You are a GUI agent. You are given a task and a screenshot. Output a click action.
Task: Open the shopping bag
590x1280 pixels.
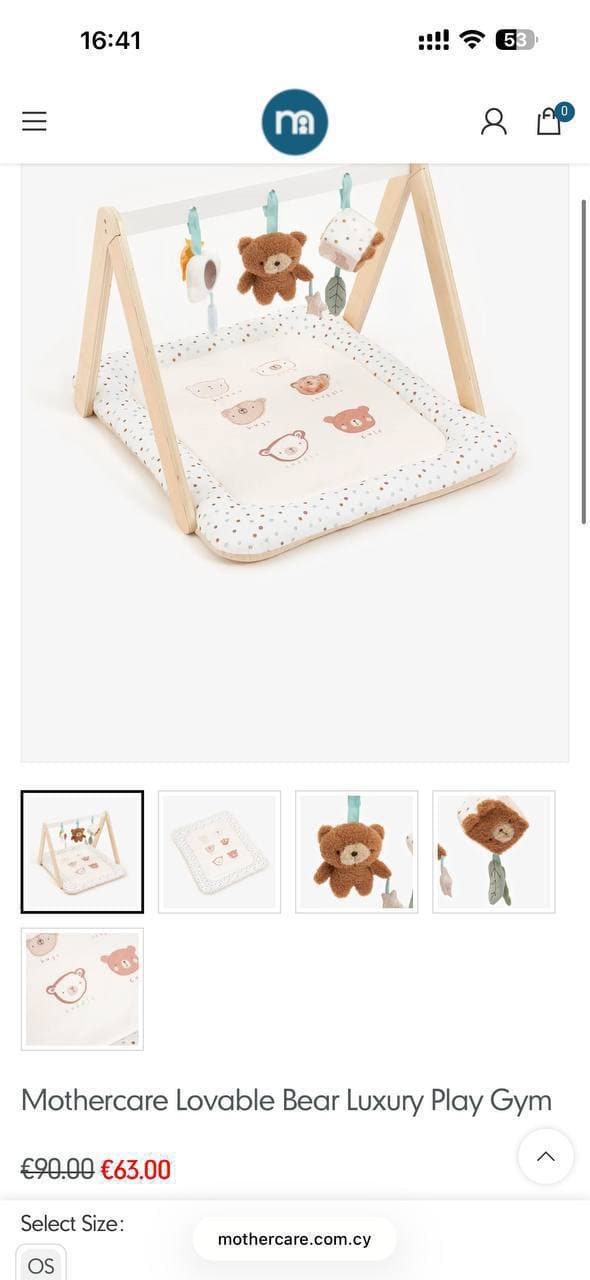(549, 120)
